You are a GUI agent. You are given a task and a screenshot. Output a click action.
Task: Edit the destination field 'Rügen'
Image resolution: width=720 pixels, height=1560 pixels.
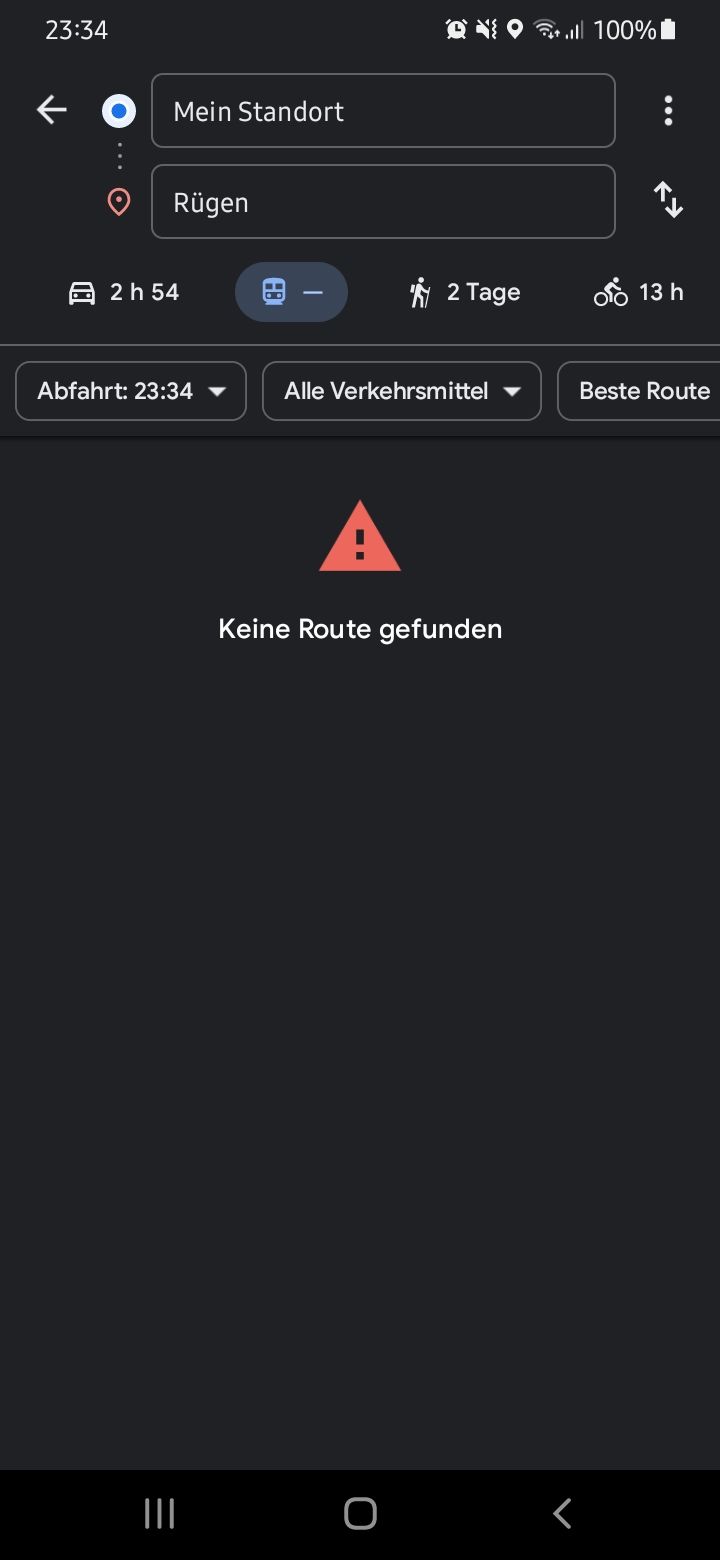coord(382,202)
